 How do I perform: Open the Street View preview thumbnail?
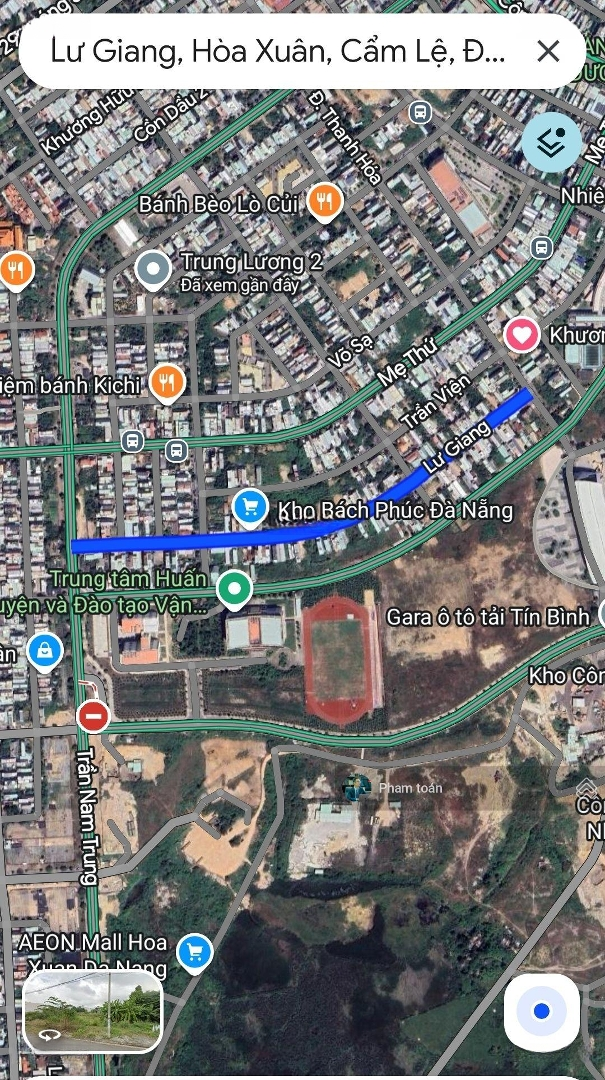(93, 1011)
